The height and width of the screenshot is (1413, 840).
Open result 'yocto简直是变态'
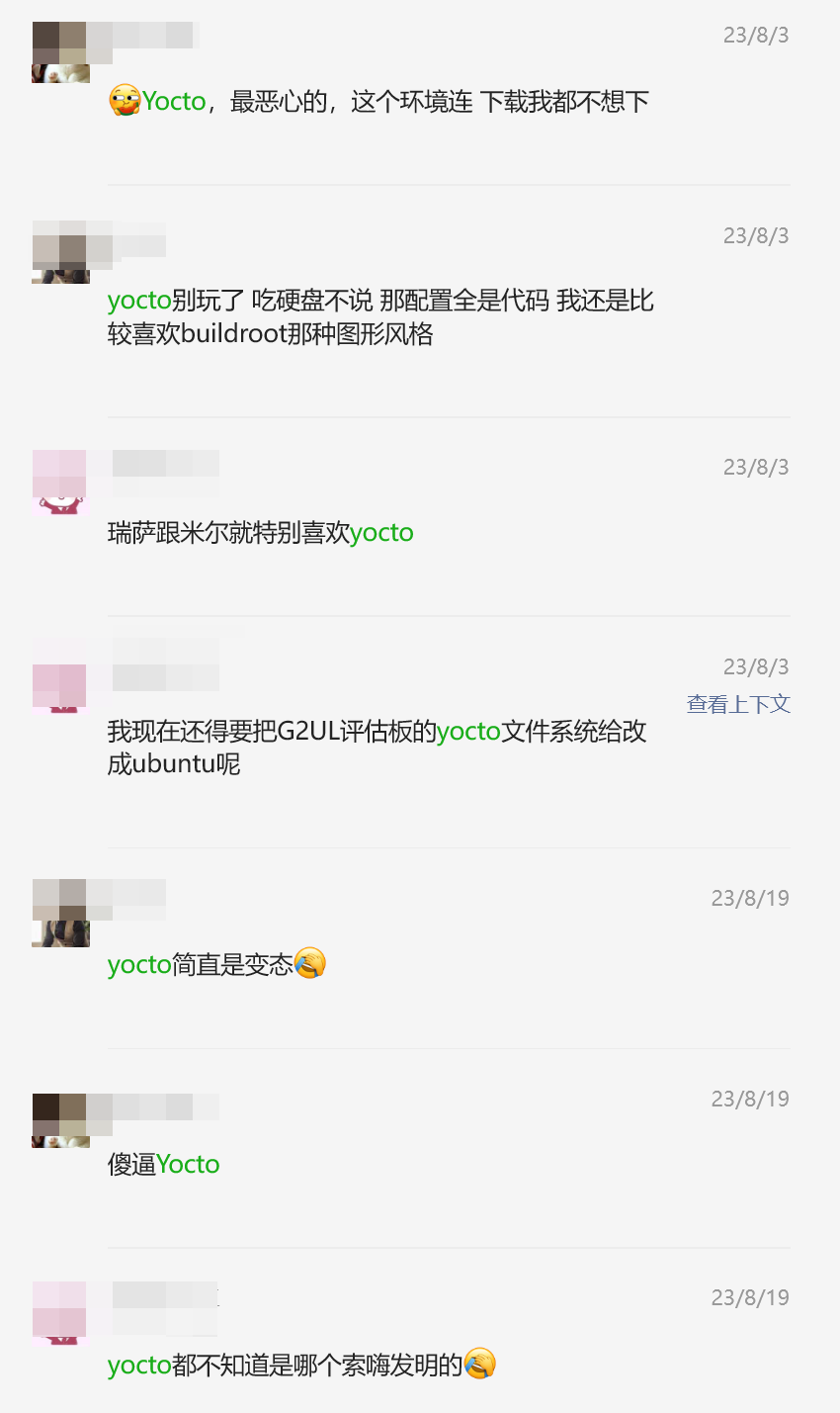point(215,964)
